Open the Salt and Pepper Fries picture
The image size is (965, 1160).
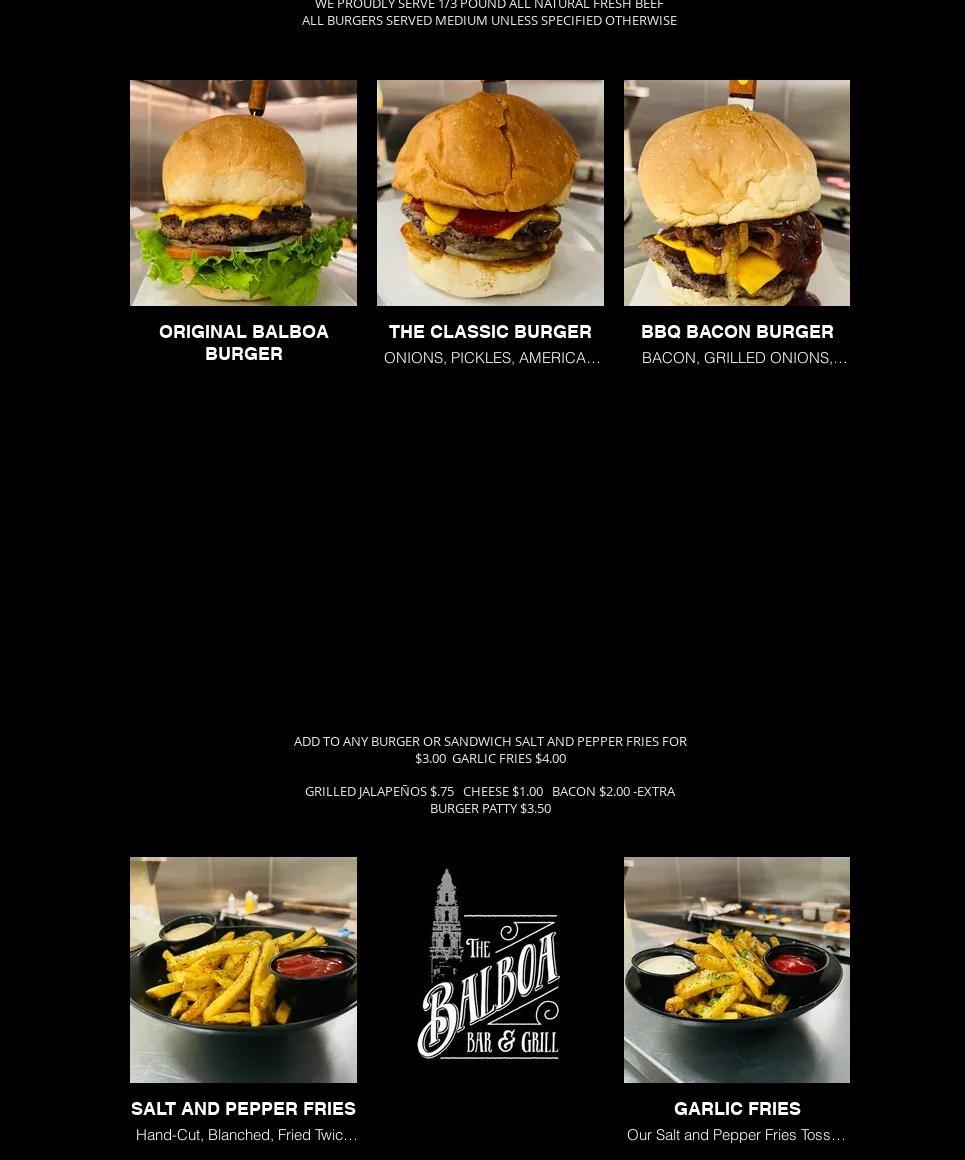point(243,969)
